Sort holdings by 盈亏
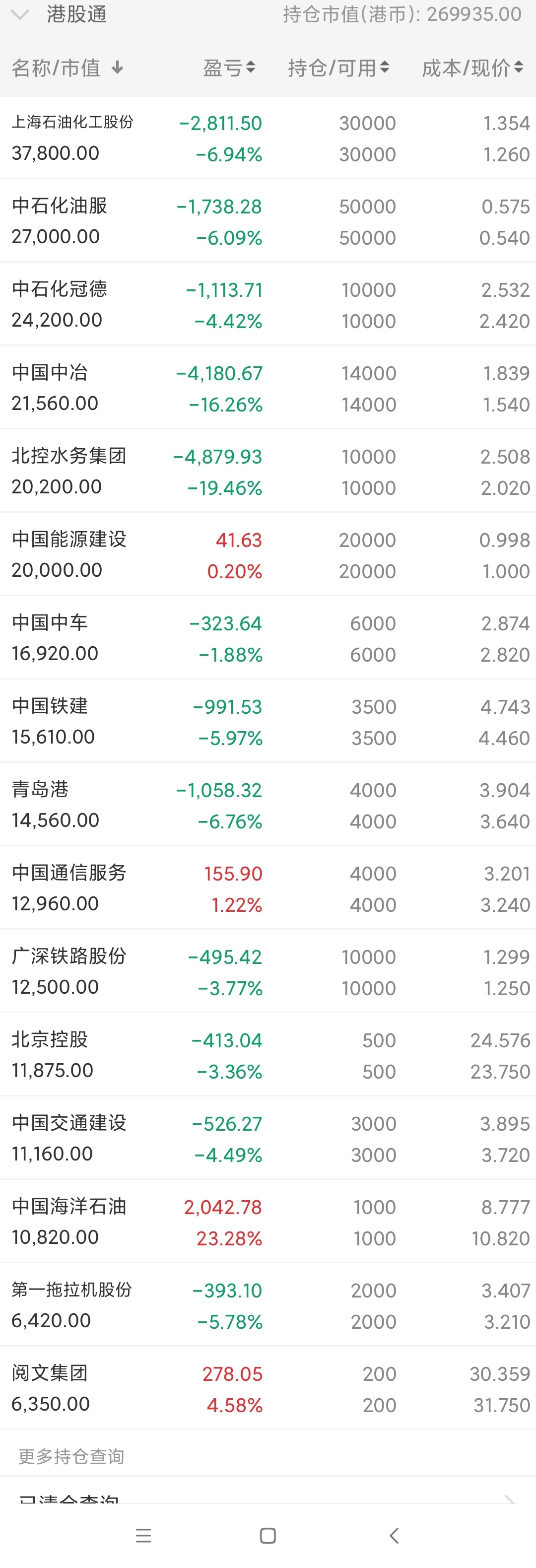The image size is (536, 1568). click(x=229, y=68)
